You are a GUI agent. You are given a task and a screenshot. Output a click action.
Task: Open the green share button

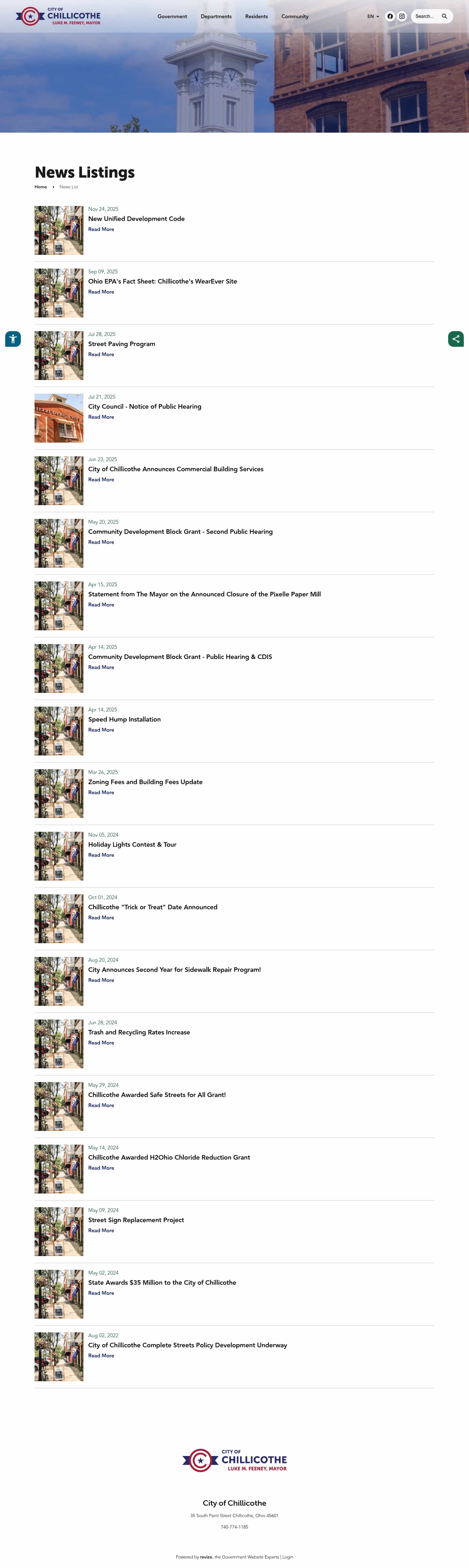point(456,339)
